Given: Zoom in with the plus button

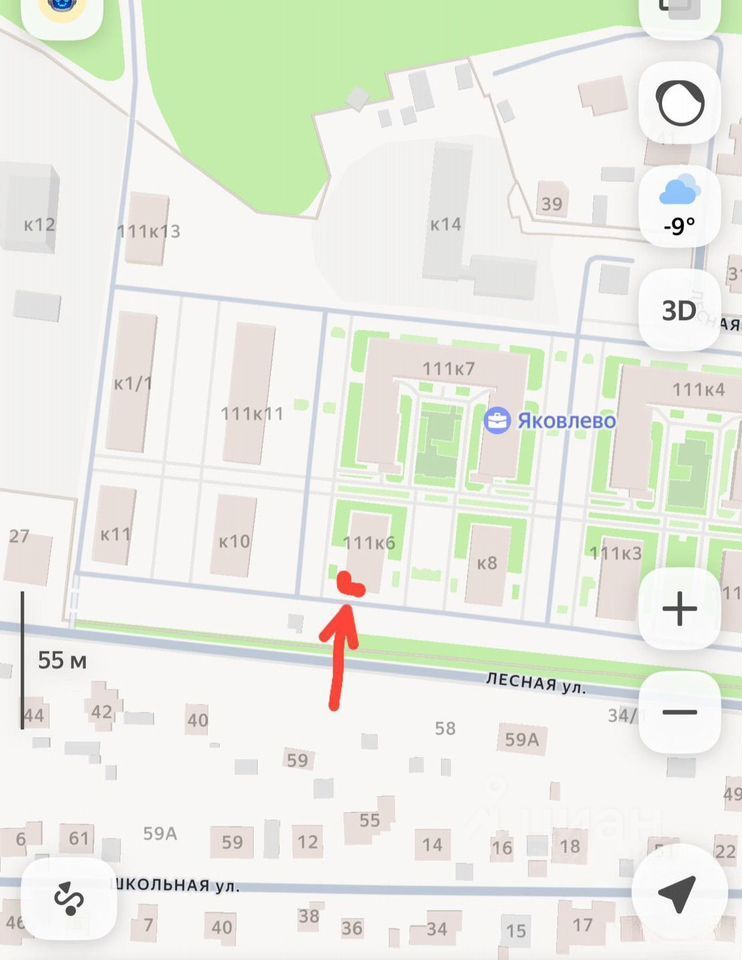Looking at the screenshot, I should click(680, 609).
